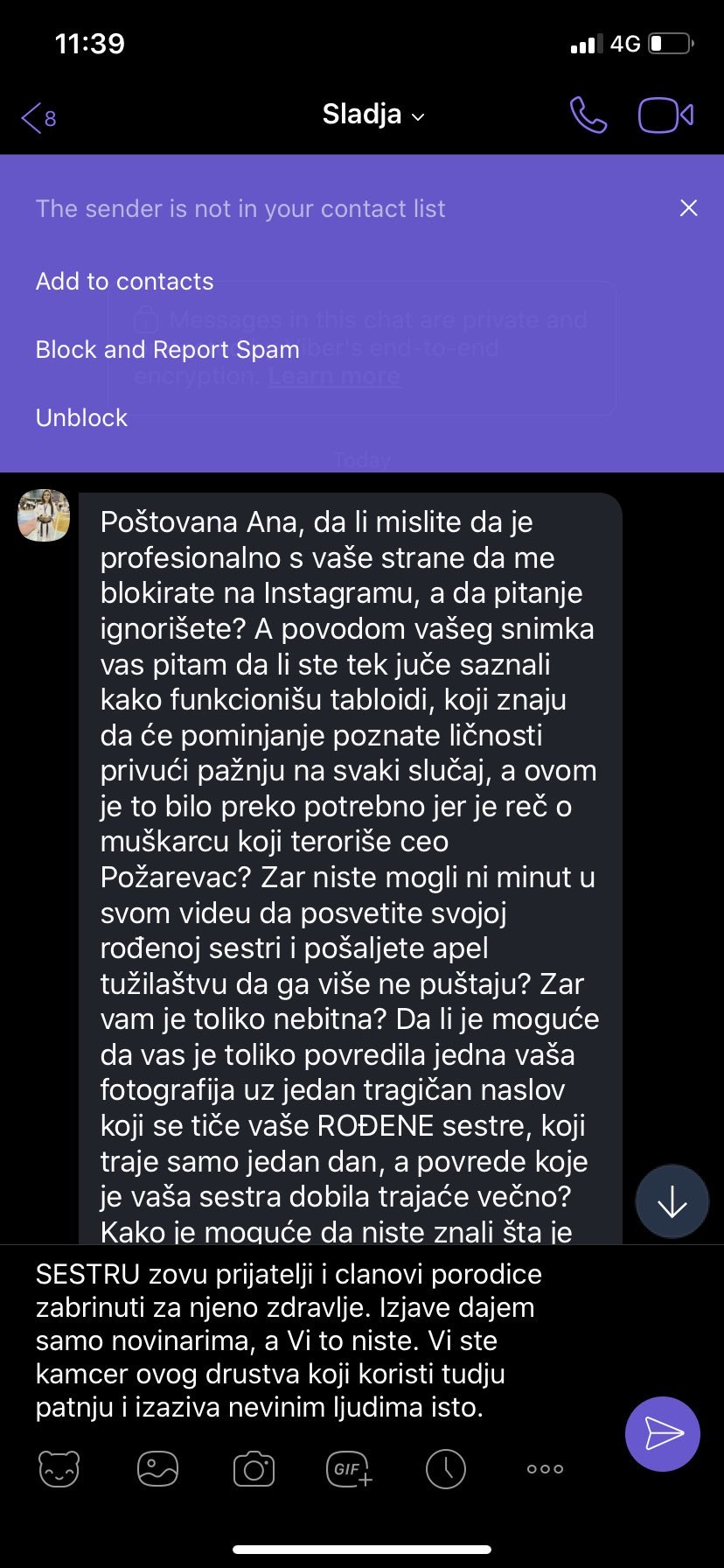Dismiss the unknown sender banner
This screenshot has height=1568, width=724.
click(x=689, y=207)
